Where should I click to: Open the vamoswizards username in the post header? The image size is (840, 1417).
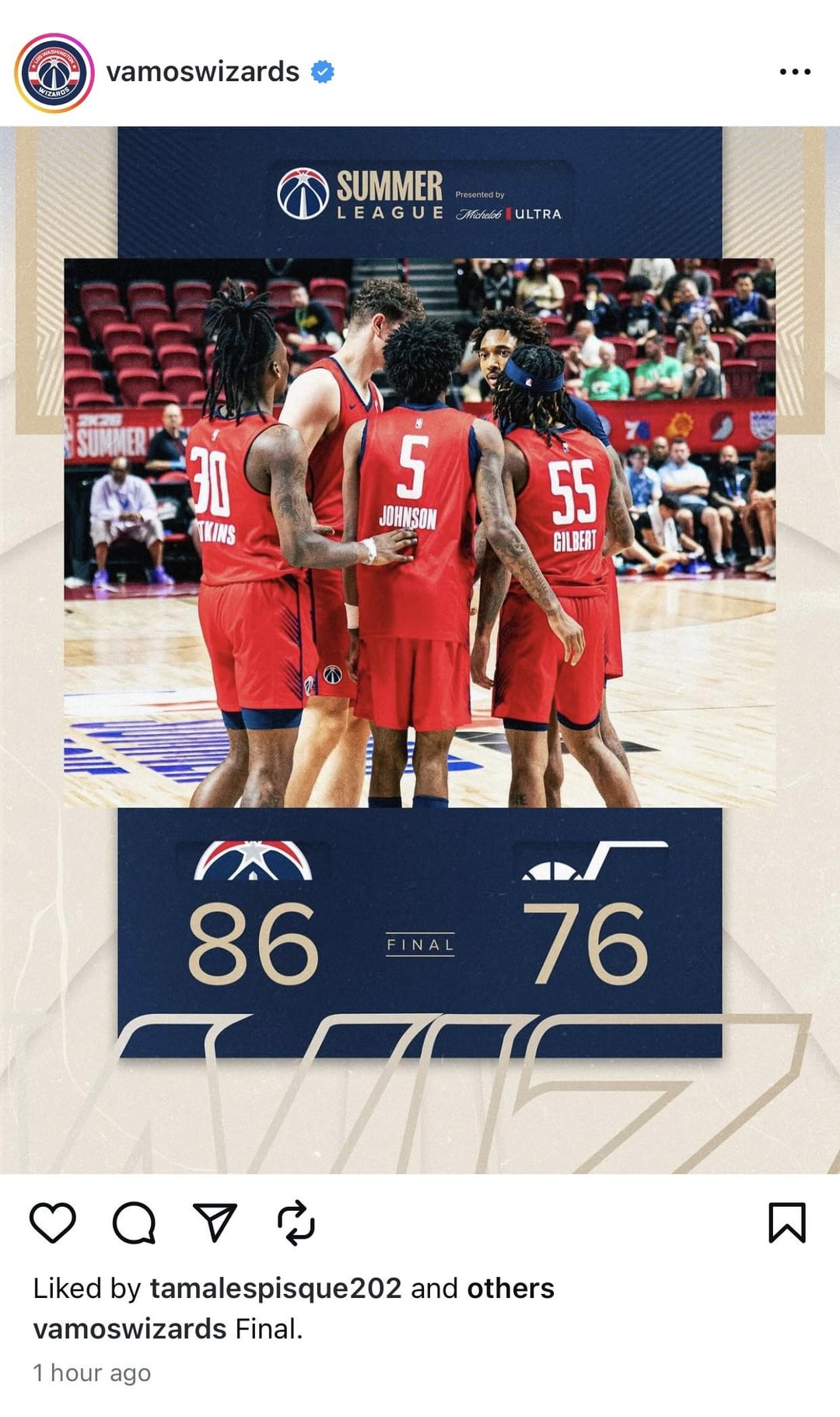point(202,72)
